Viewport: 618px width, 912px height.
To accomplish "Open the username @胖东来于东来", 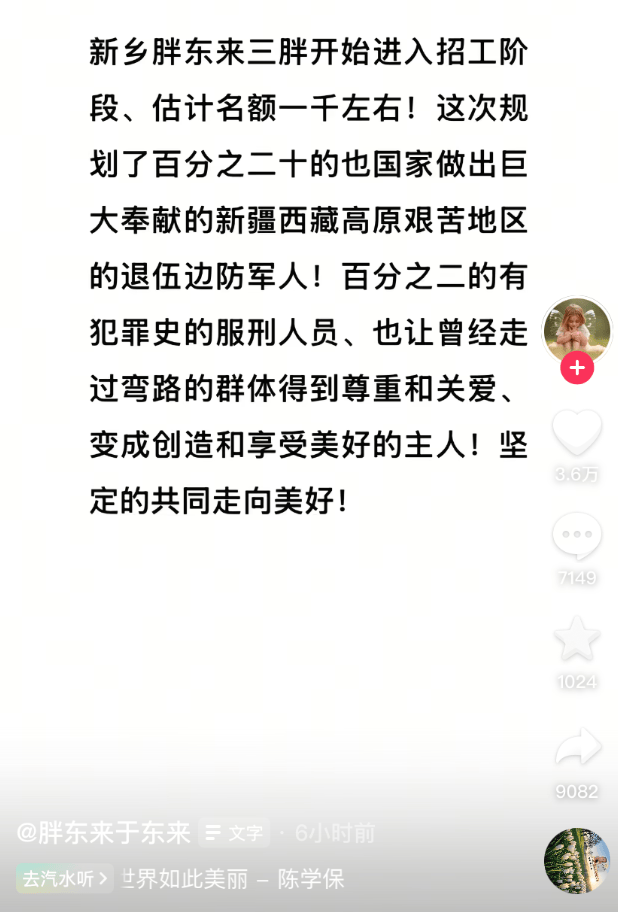I will click(103, 832).
